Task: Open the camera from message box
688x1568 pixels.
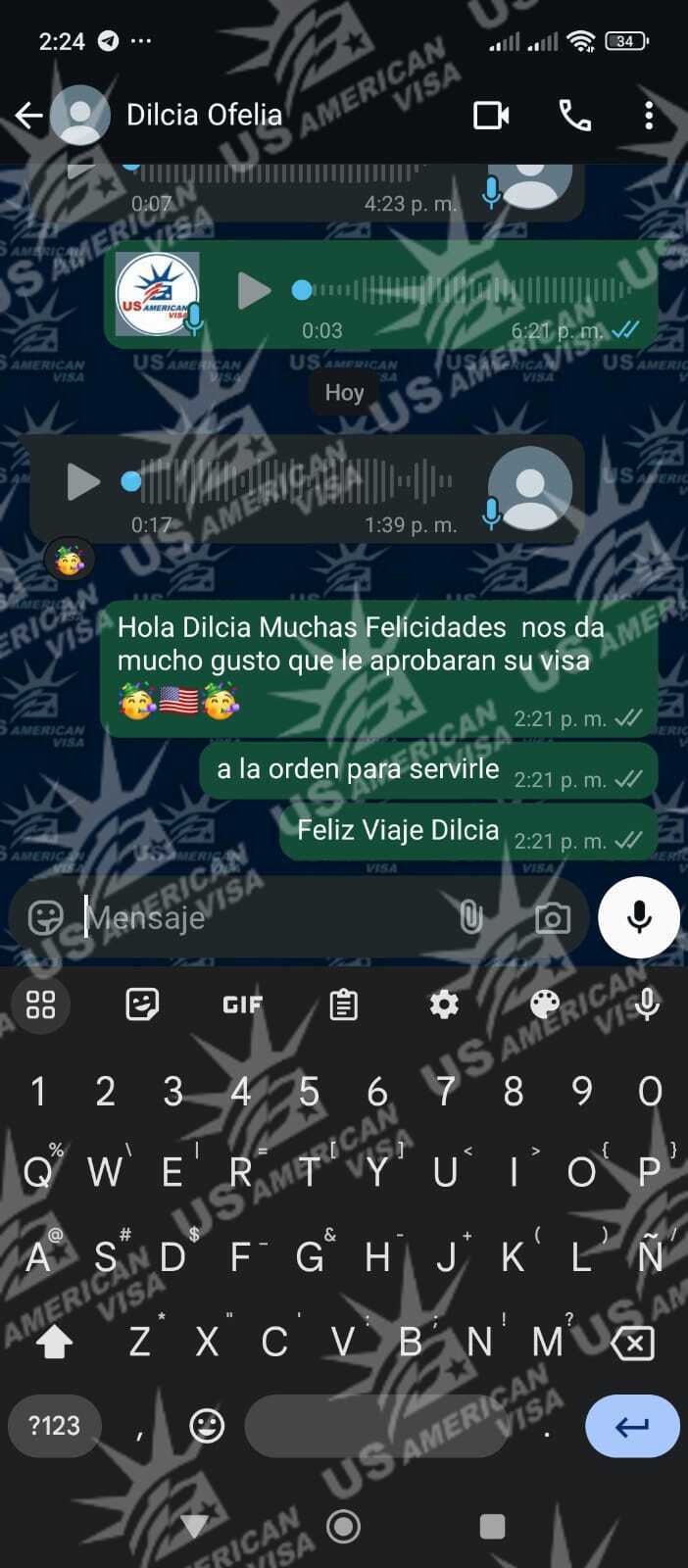Action: tap(552, 917)
